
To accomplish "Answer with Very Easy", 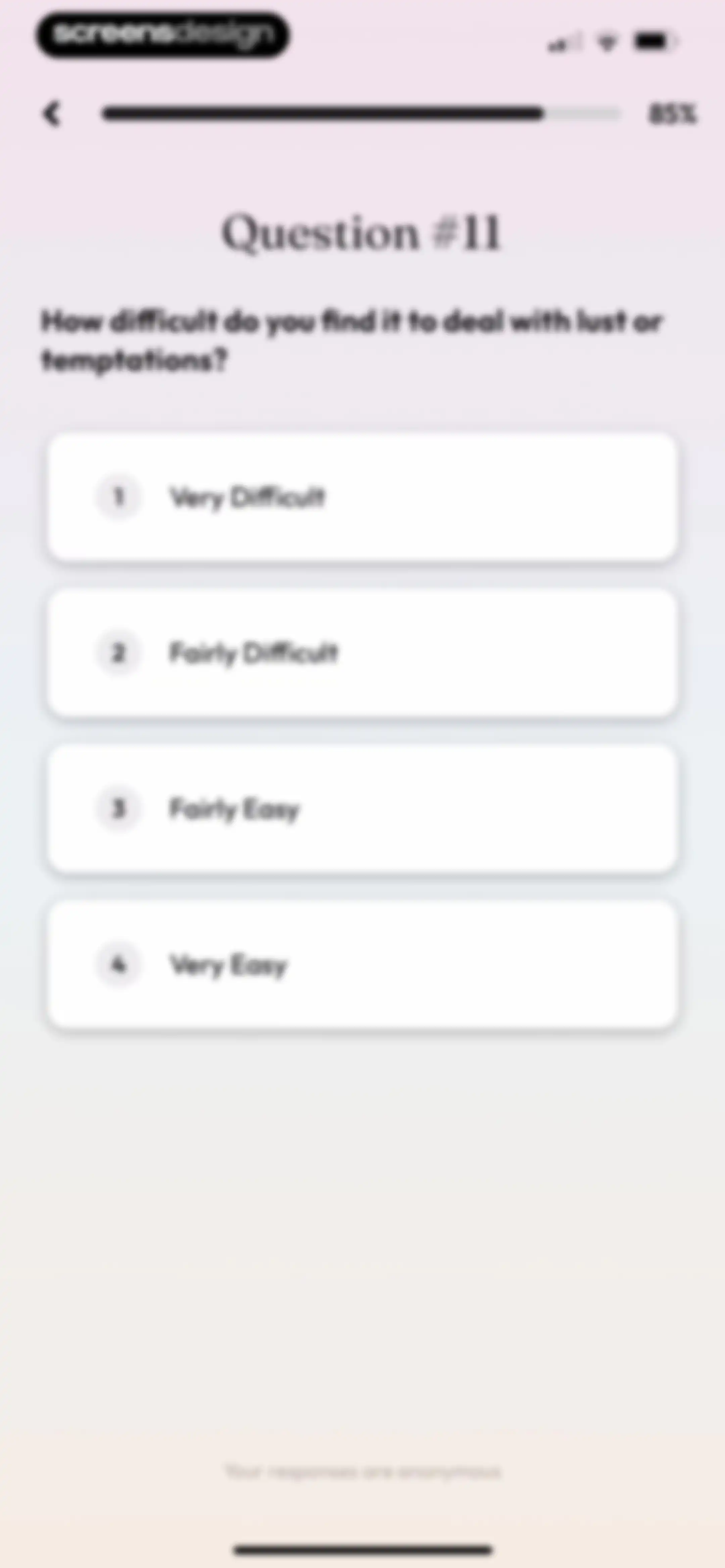I will tap(362, 965).
